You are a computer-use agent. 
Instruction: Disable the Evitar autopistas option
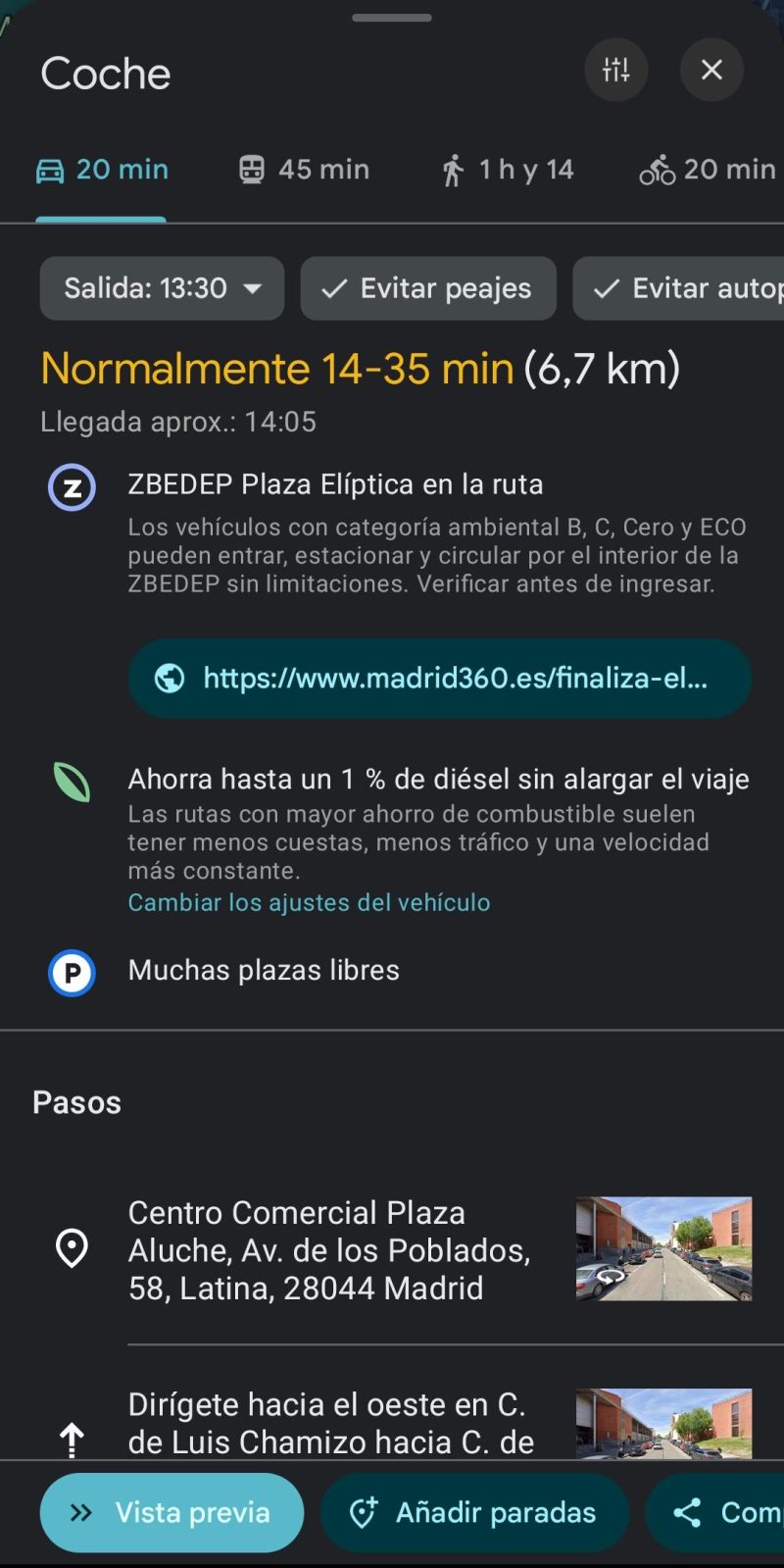[686, 288]
